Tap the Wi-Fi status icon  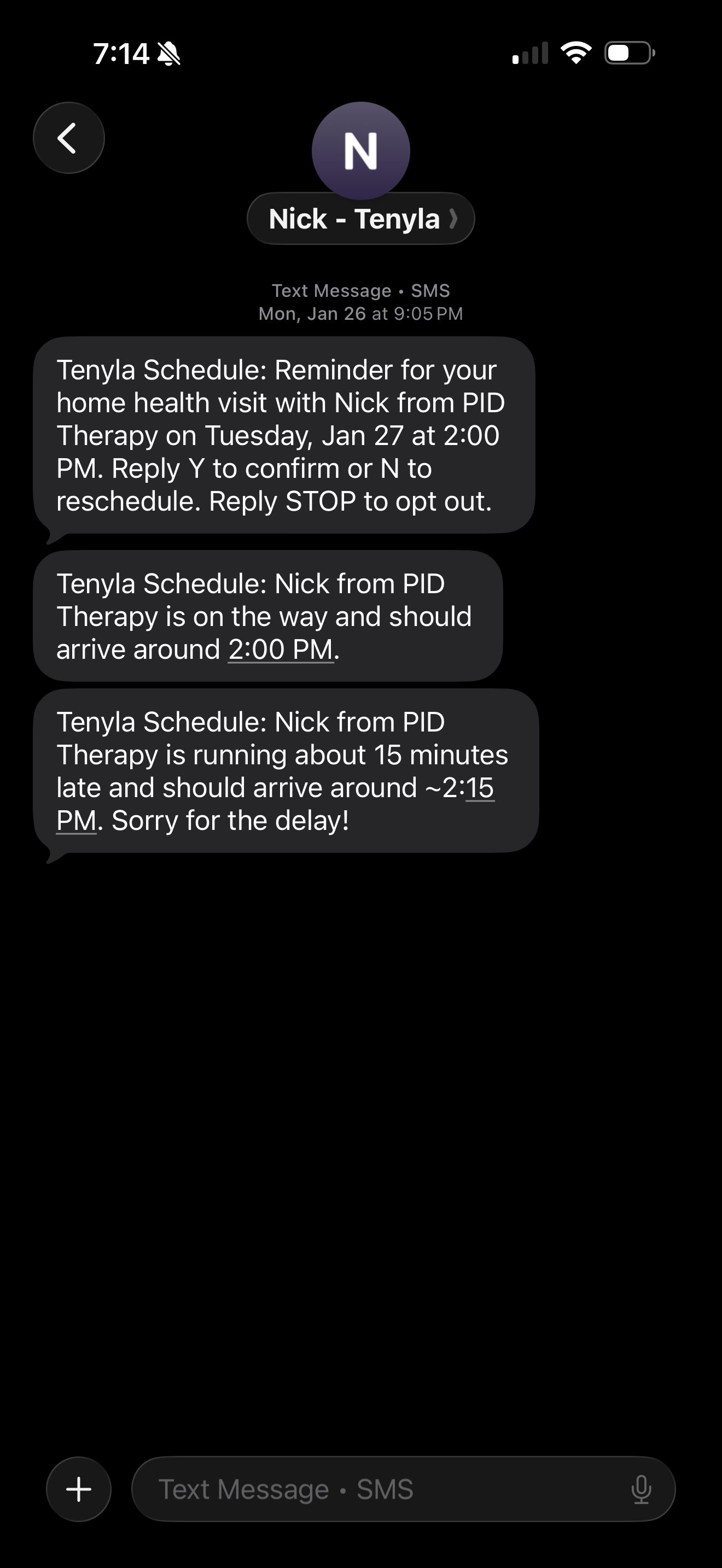click(575, 53)
